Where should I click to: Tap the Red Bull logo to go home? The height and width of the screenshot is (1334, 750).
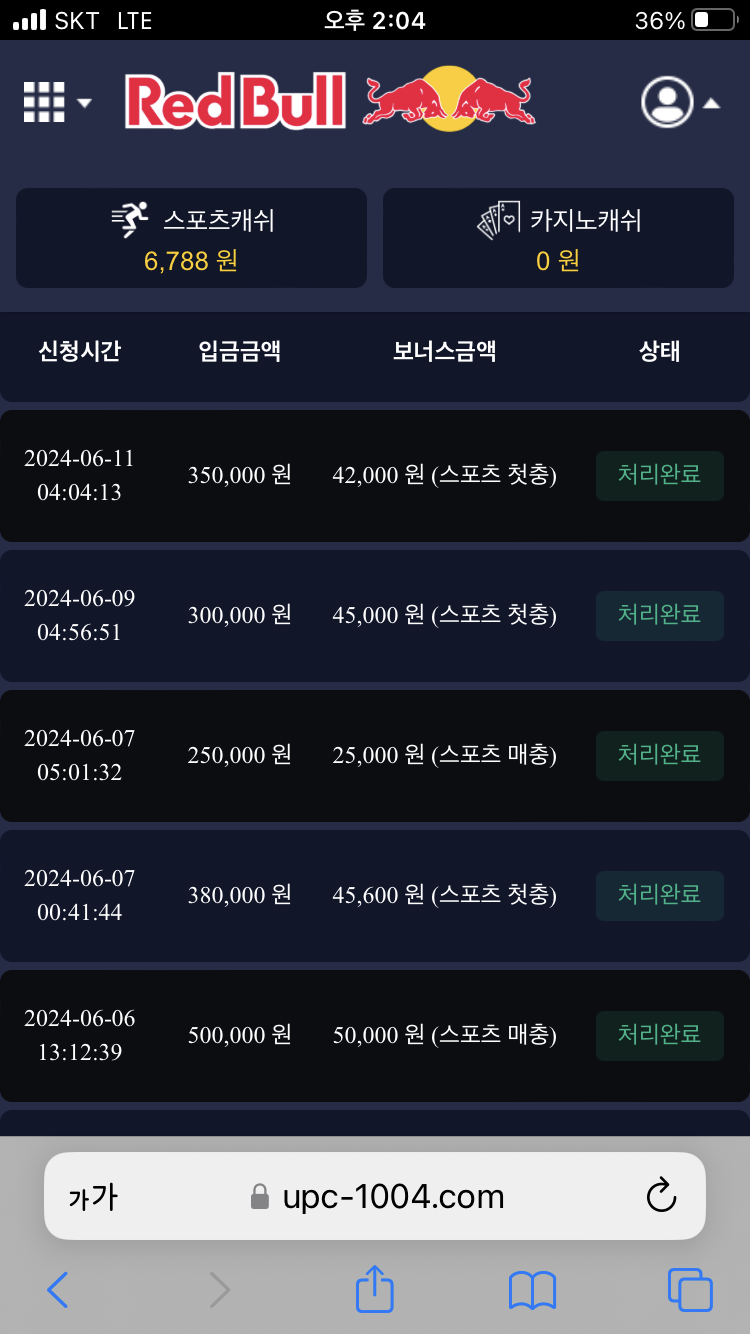(x=330, y=100)
